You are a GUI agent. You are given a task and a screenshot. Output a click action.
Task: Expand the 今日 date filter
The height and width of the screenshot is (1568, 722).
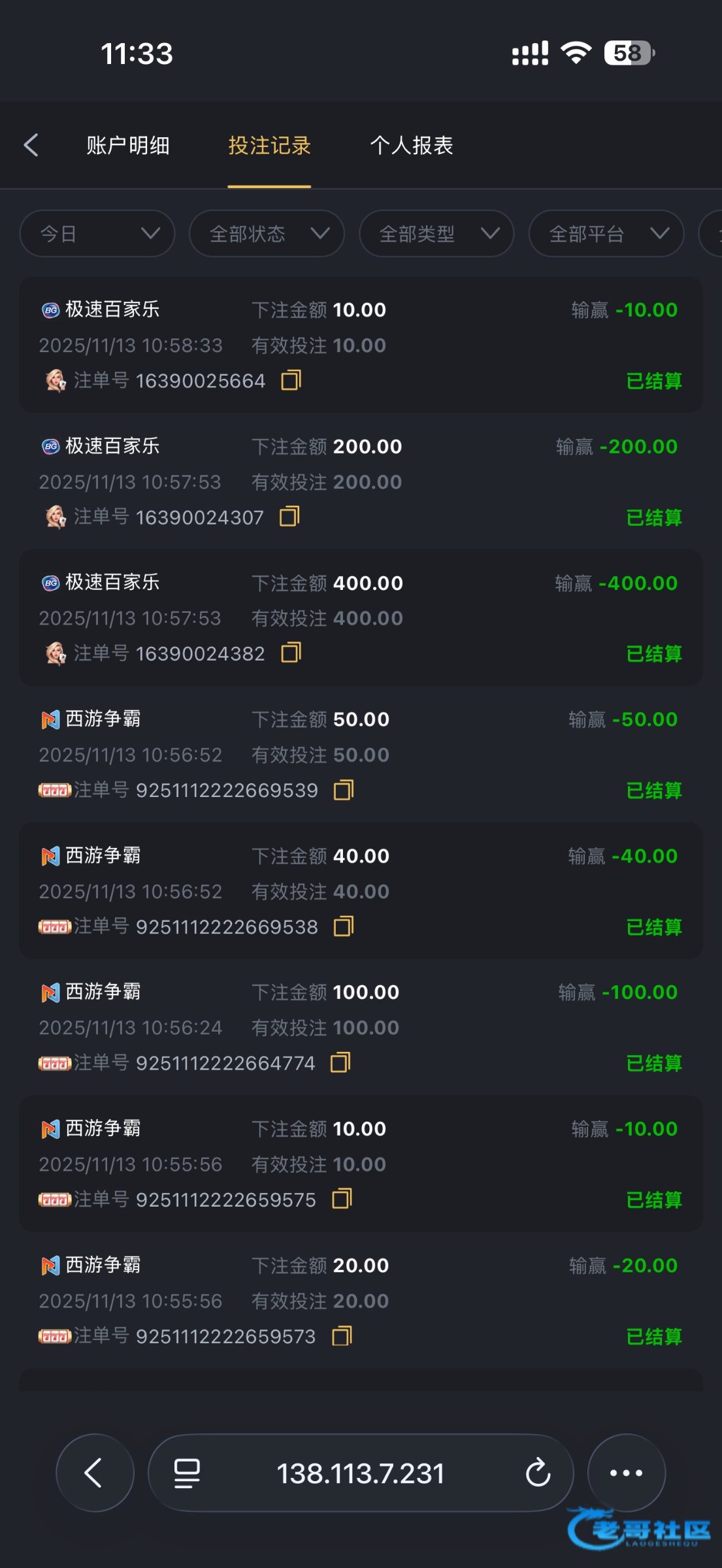coord(97,233)
